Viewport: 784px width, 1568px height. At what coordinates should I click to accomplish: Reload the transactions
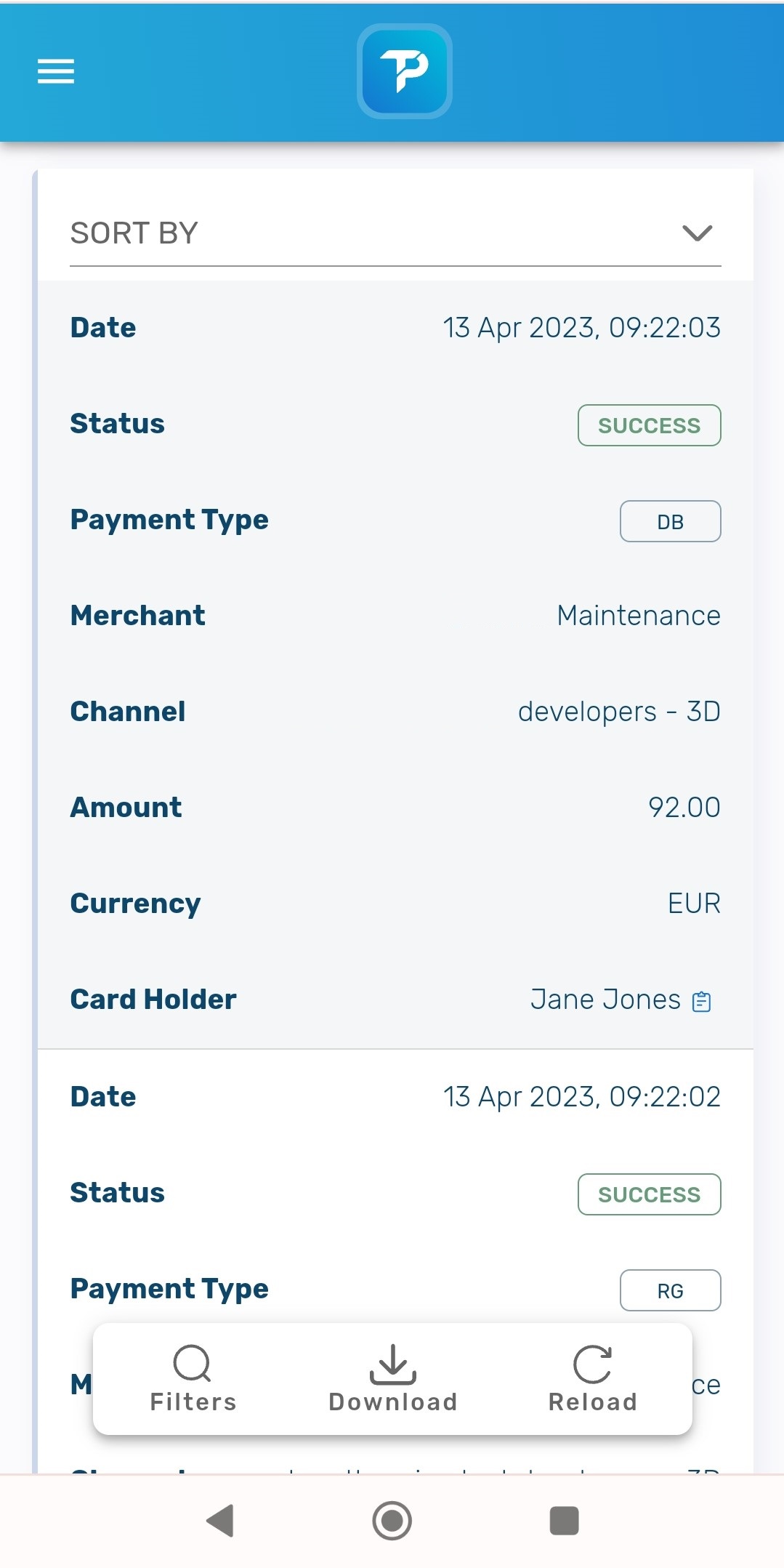(593, 1379)
